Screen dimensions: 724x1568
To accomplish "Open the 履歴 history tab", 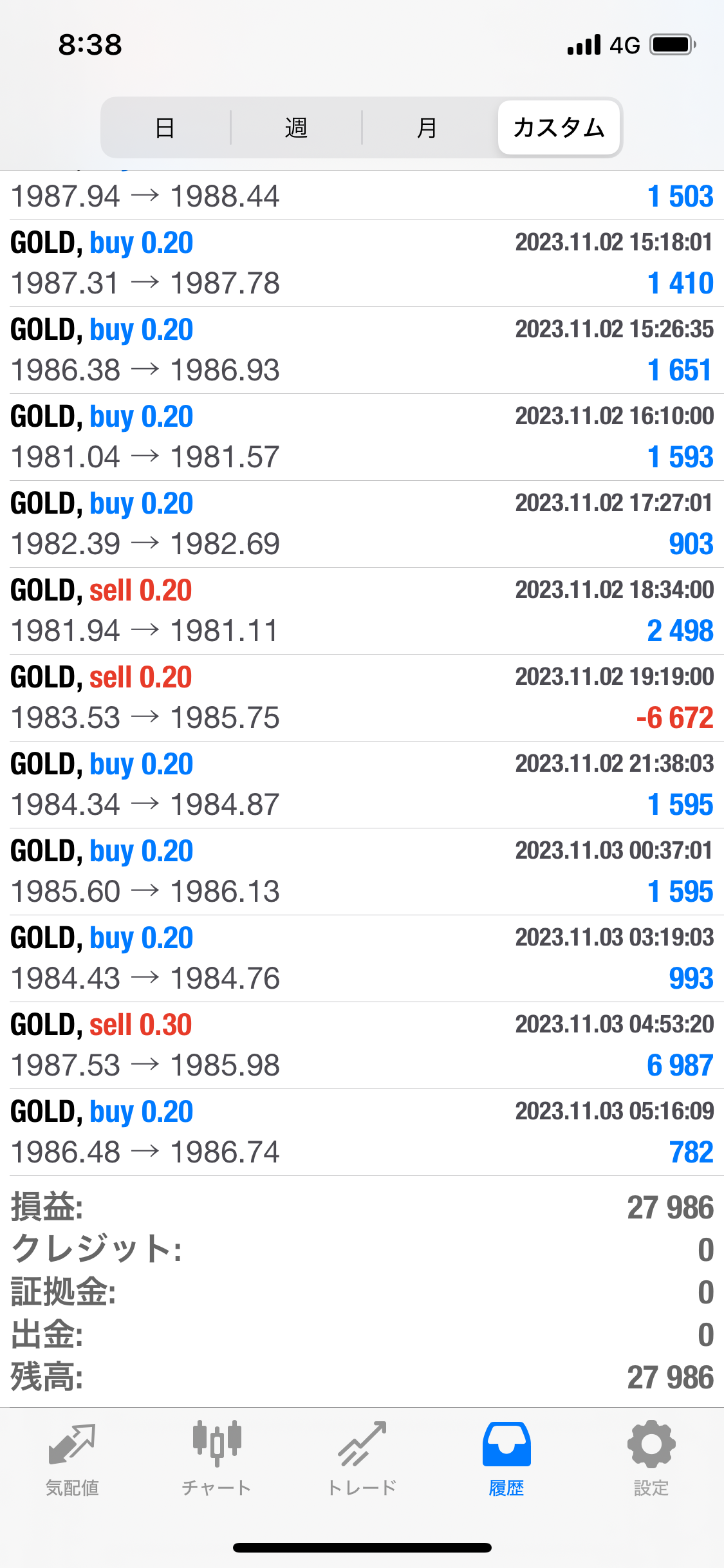I will pyautogui.click(x=506, y=1459).
